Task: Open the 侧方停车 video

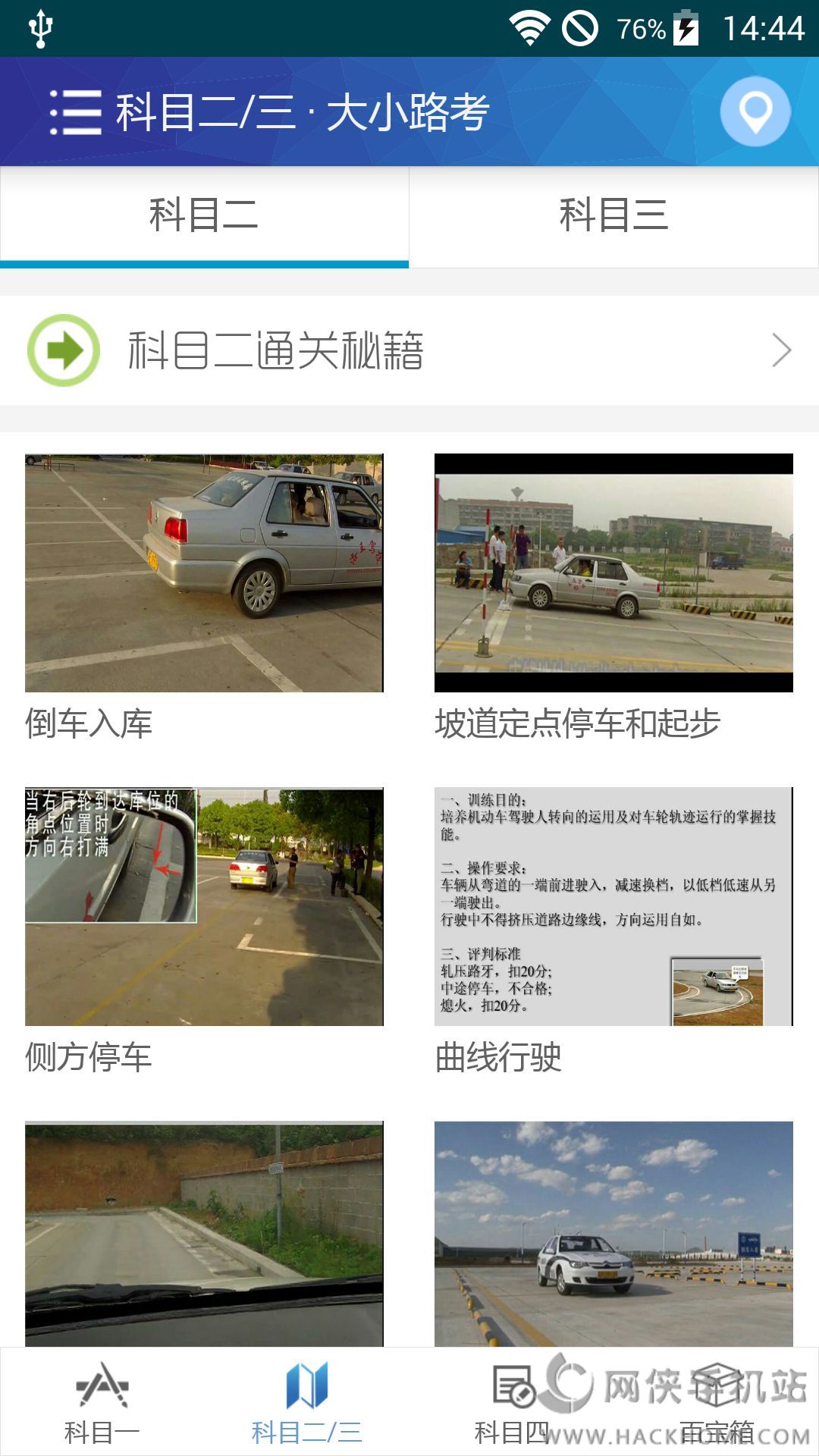Action: click(204, 907)
